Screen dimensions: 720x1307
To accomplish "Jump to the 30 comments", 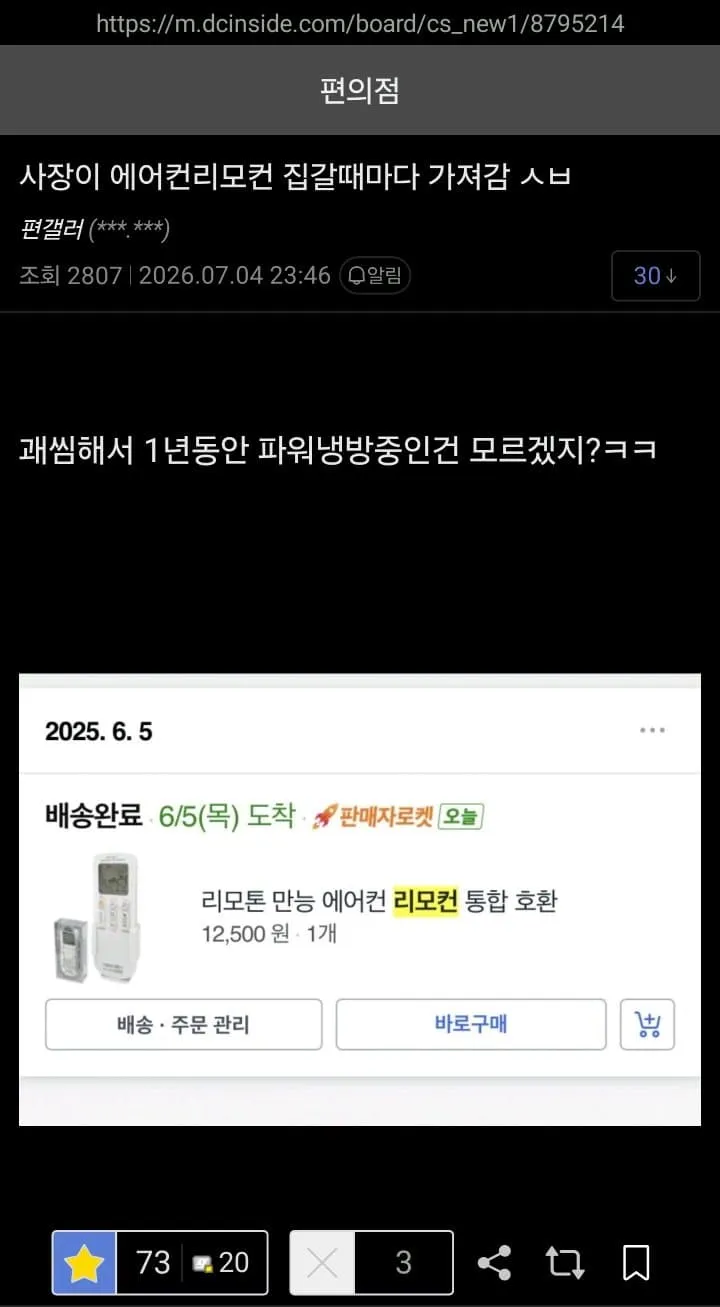I will (x=655, y=276).
